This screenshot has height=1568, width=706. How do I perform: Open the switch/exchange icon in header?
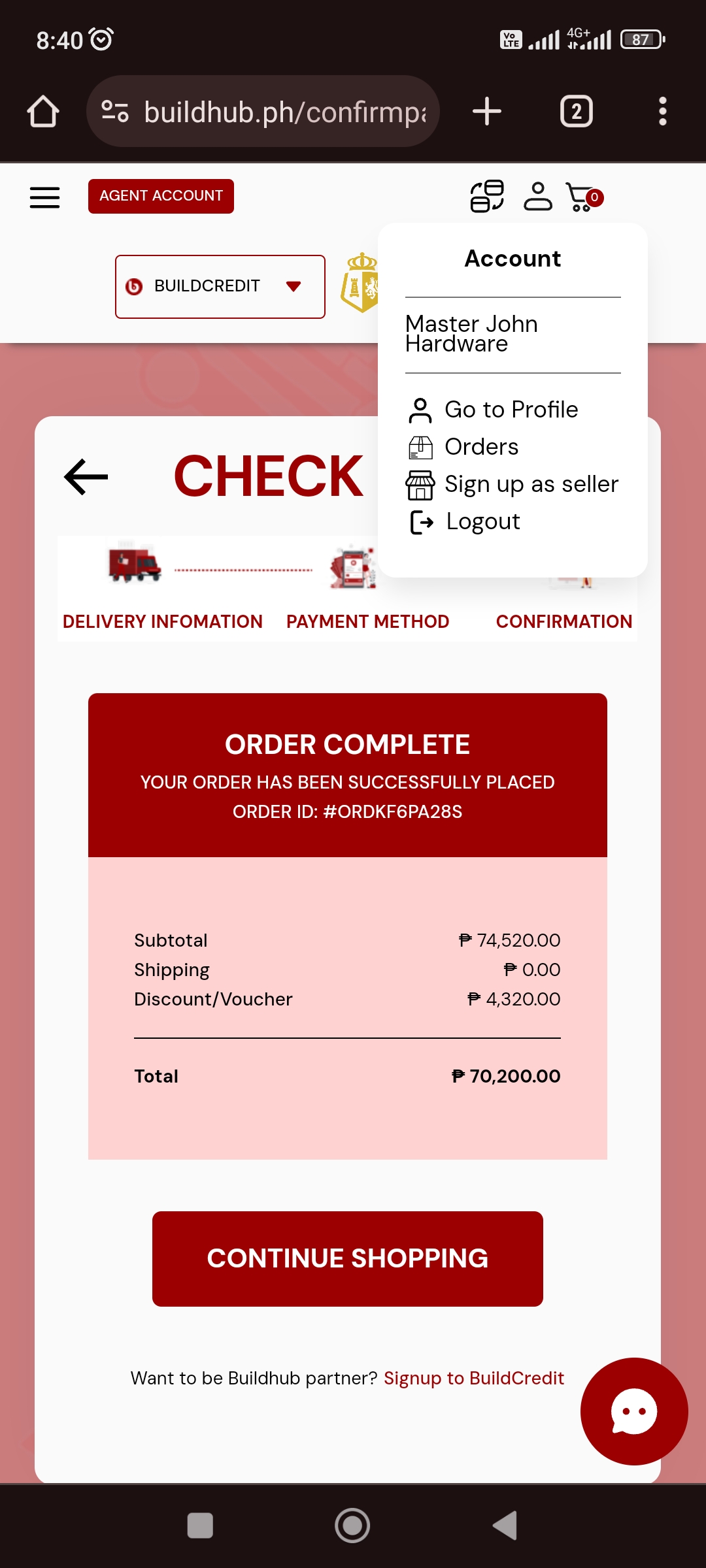click(487, 197)
